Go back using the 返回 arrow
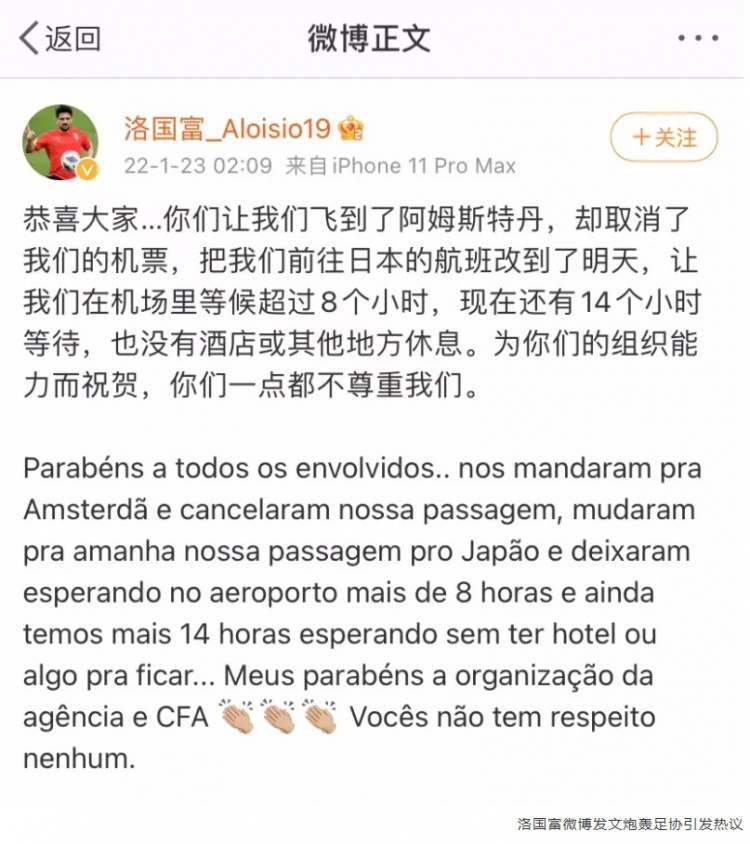The height and width of the screenshot is (844, 750). tap(58, 38)
